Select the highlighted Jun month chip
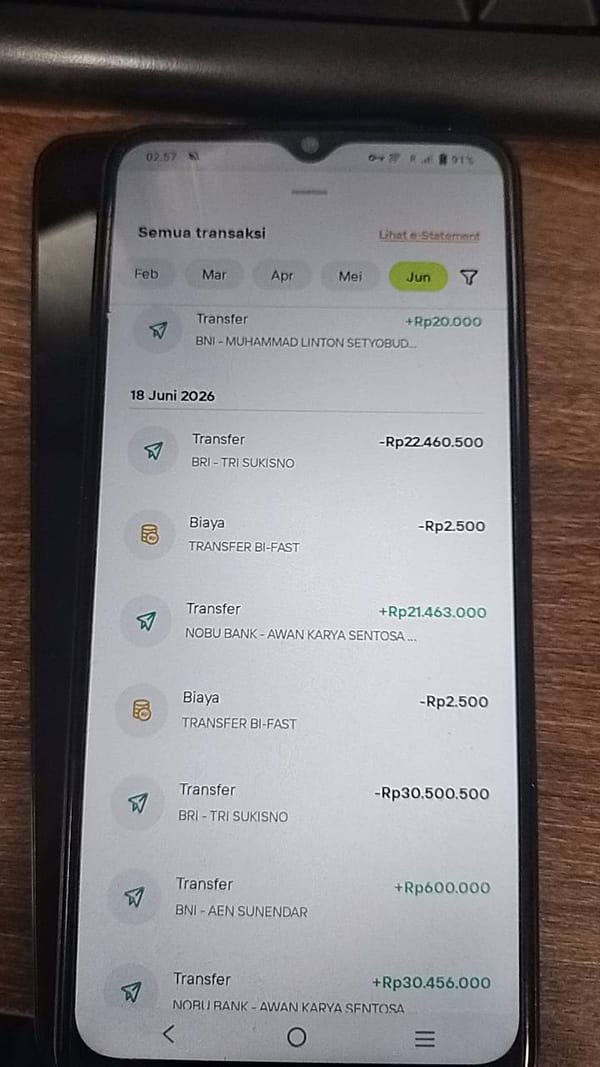600x1067 pixels. click(418, 277)
